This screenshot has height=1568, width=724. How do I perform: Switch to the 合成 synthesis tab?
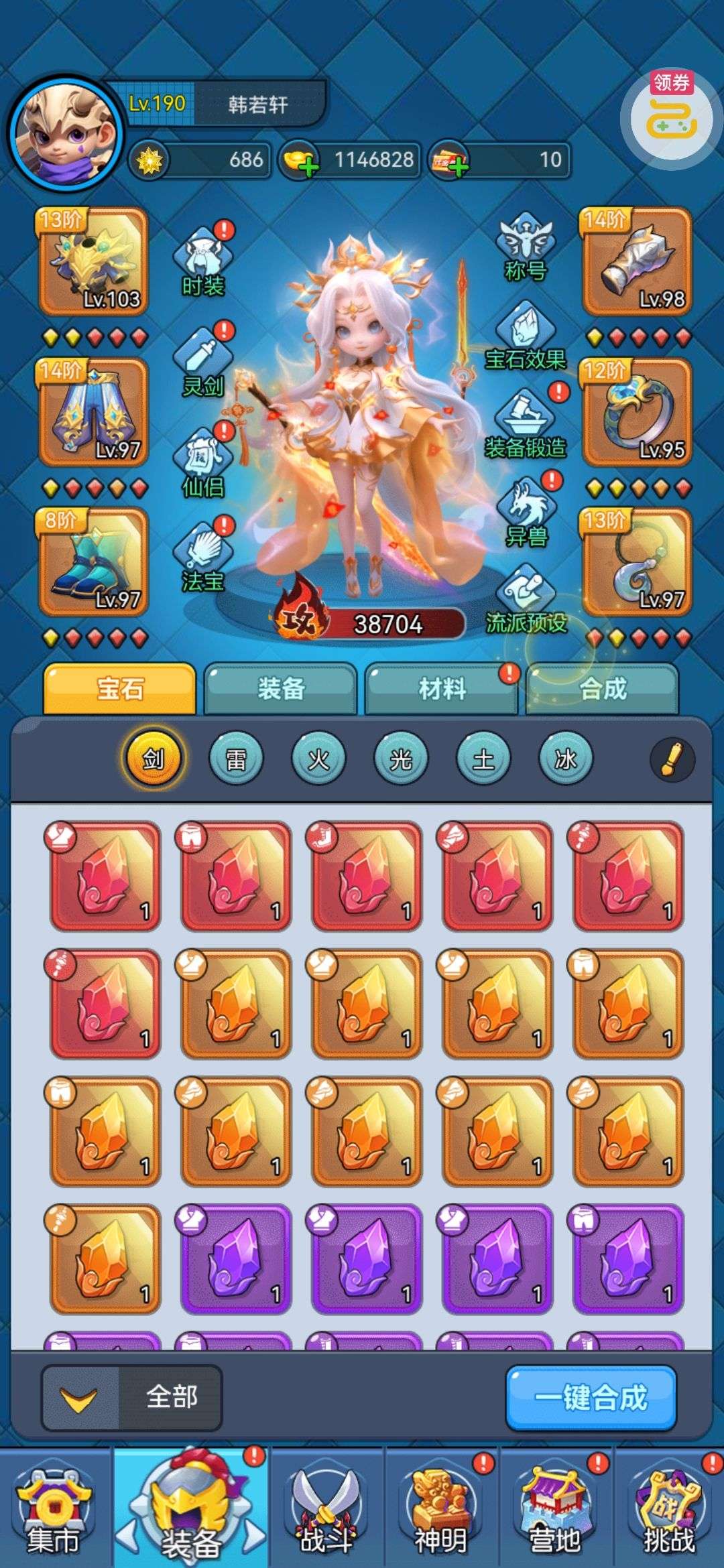coord(603,688)
